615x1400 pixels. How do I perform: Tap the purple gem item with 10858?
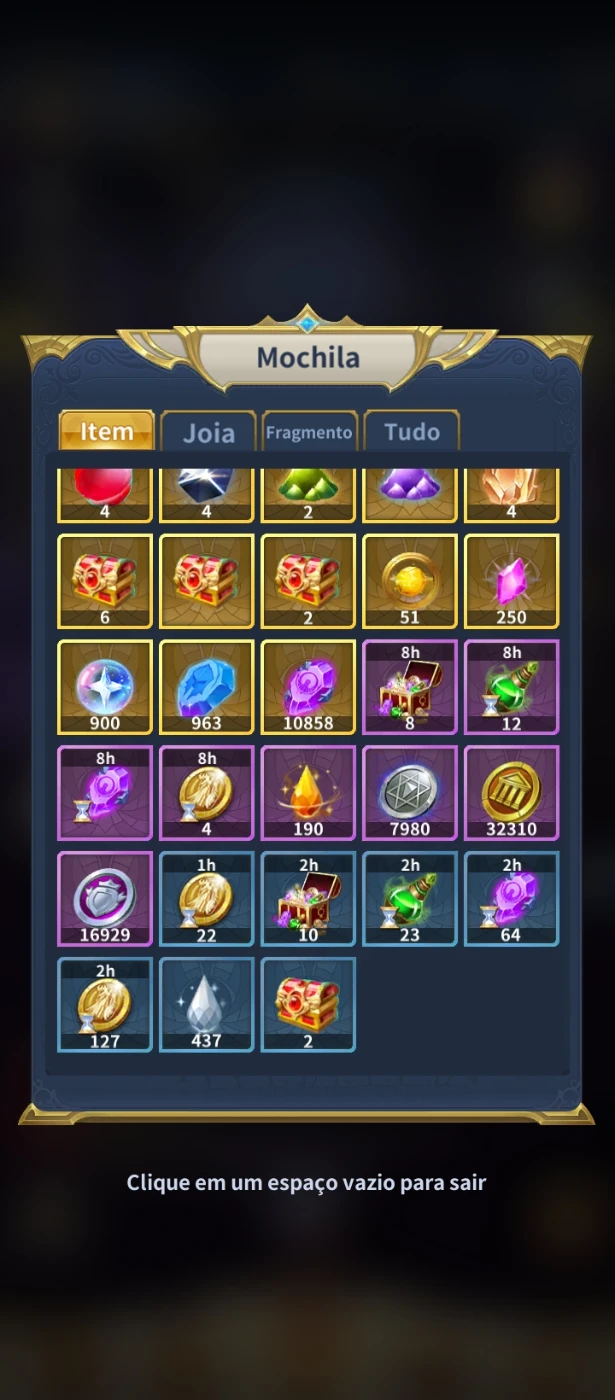[x=308, y=687]
